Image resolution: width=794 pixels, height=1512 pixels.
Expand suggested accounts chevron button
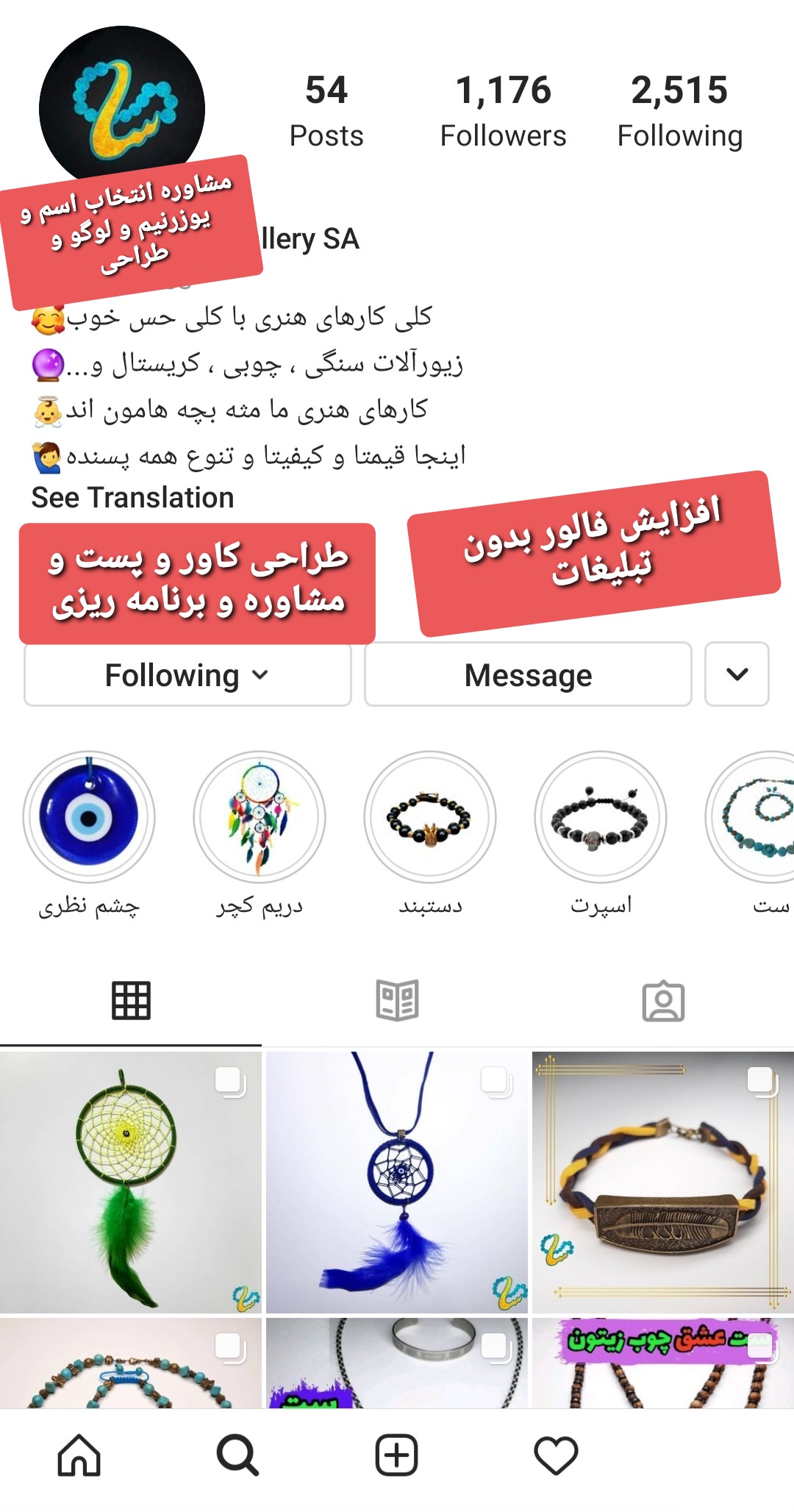click(737, 674)
